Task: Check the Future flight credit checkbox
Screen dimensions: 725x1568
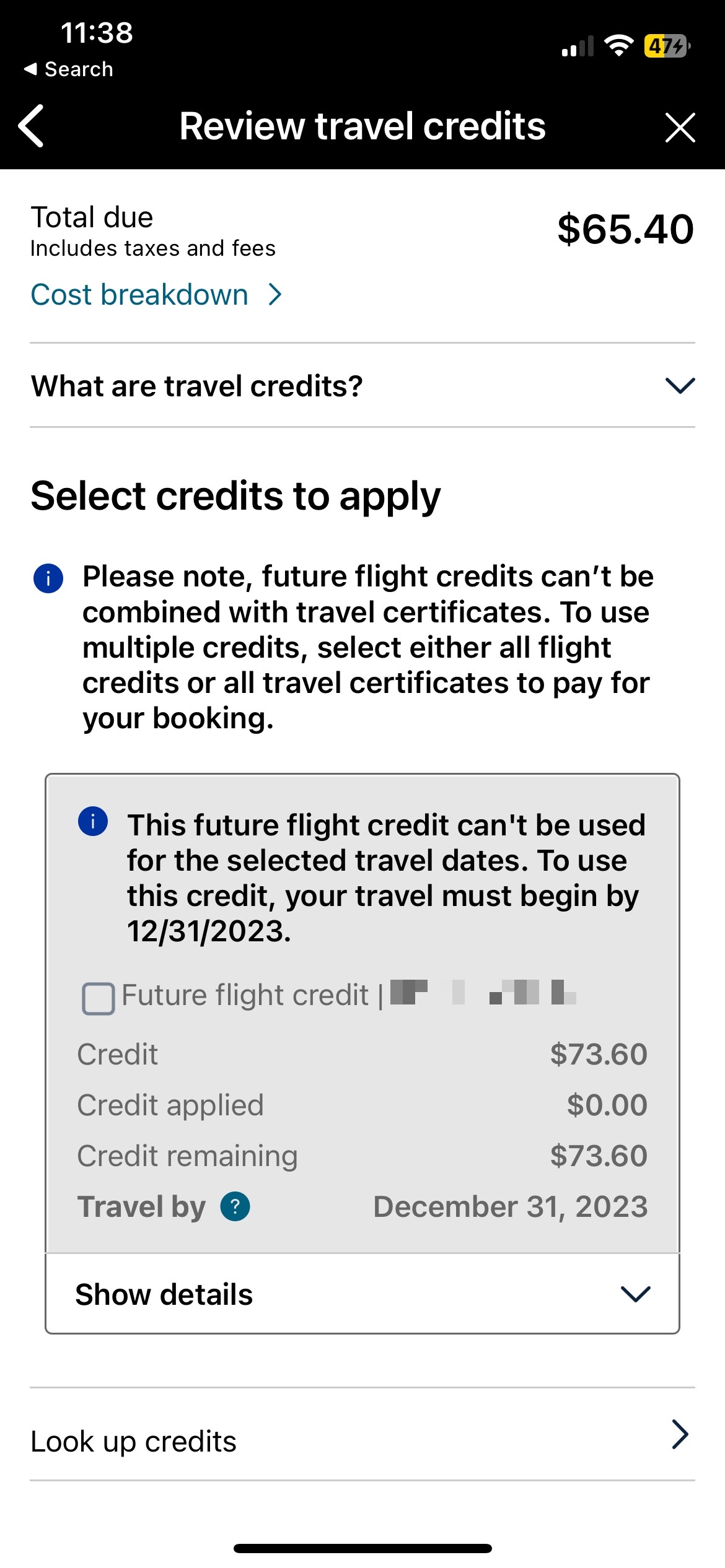Action: point(99,998)
